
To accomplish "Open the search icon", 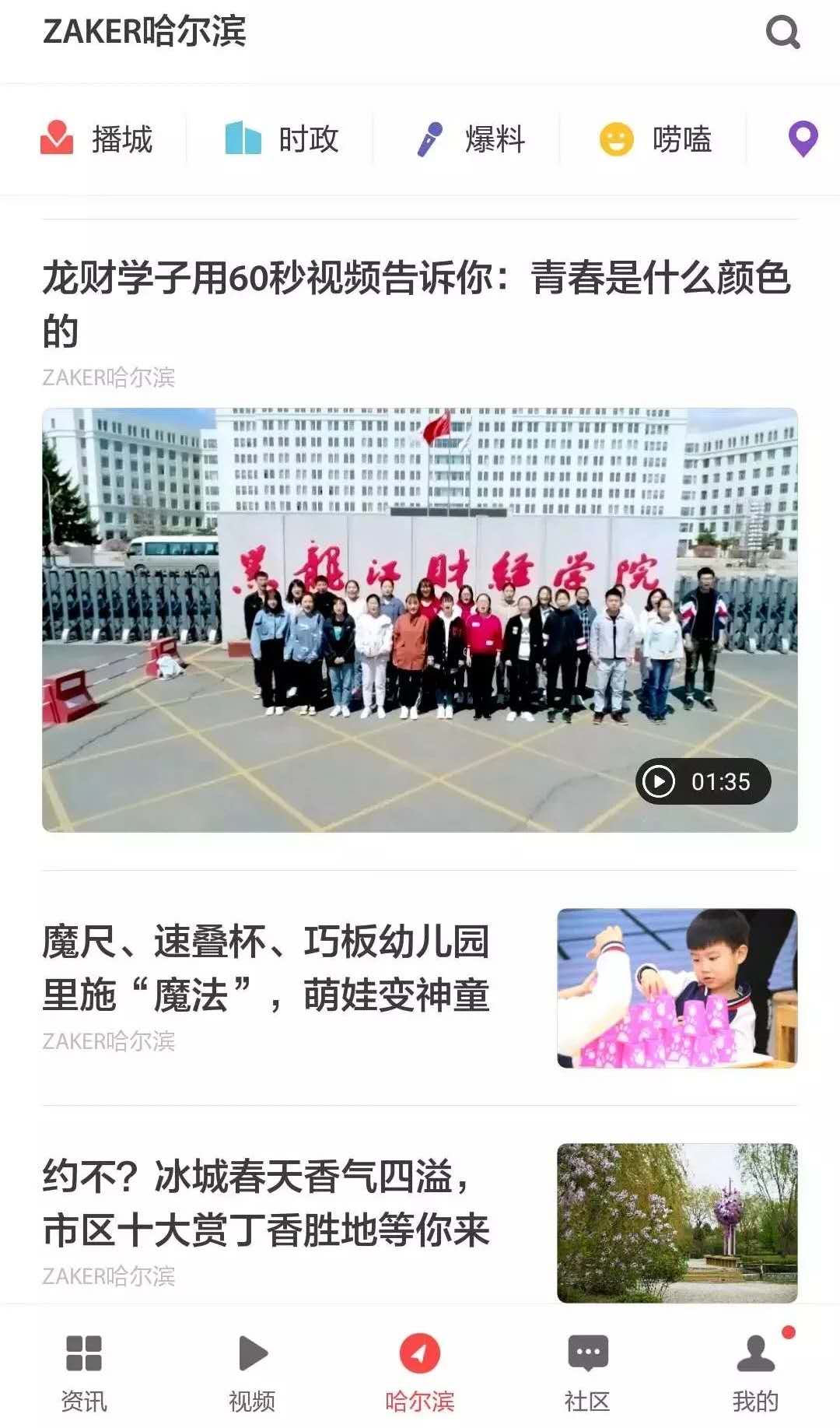I will [782, 33].
